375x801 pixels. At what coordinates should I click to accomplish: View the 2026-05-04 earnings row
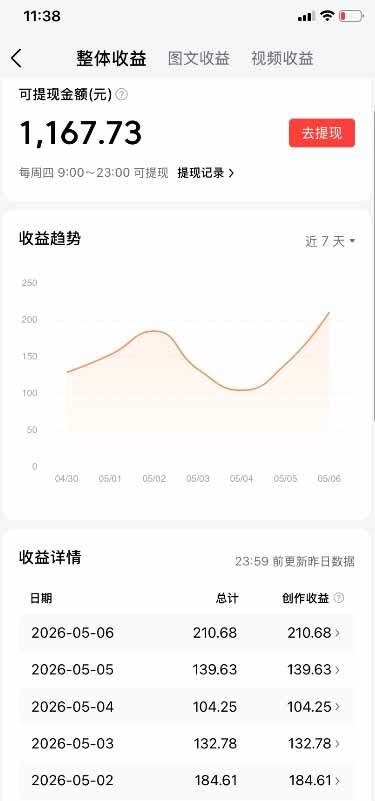(x=185, y=707)
